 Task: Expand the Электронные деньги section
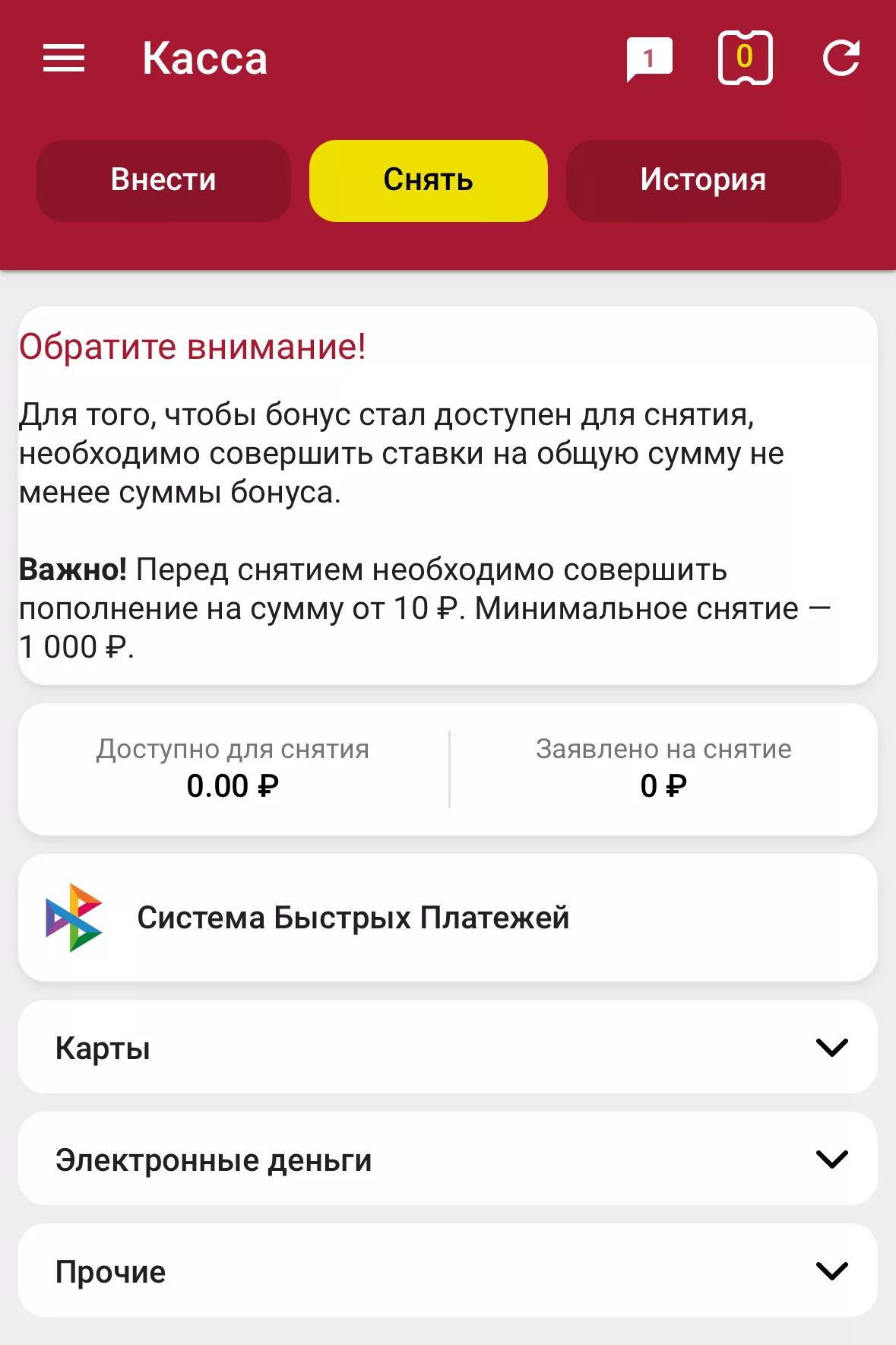[x=448, y=1159]
